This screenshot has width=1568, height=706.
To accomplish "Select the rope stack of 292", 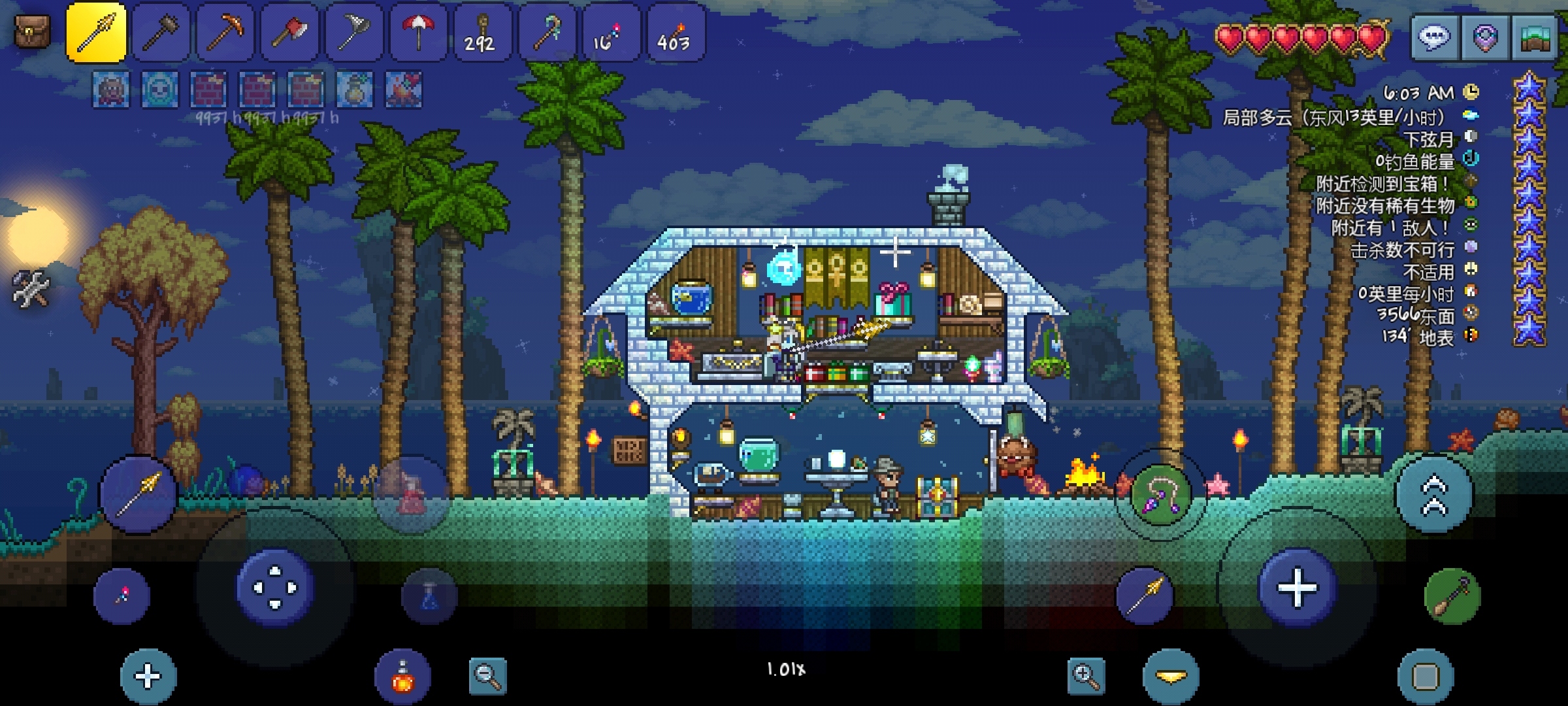I will (x=482, y=33).
